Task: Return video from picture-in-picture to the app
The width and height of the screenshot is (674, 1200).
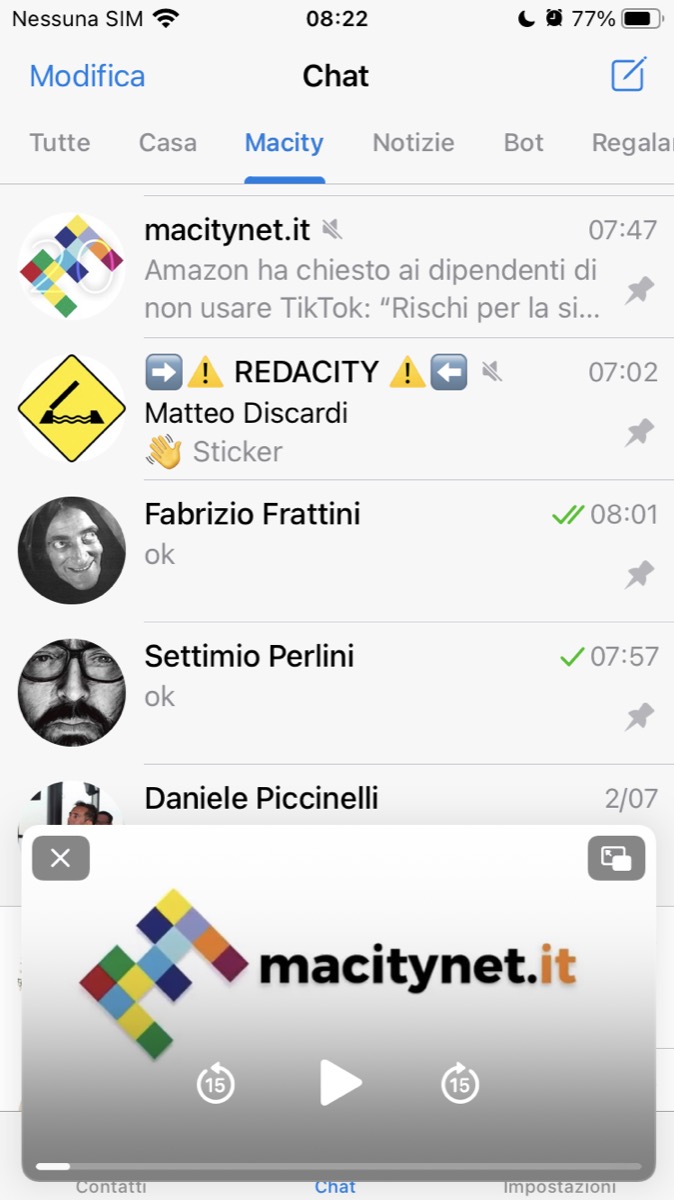Action: pos(616,858)
